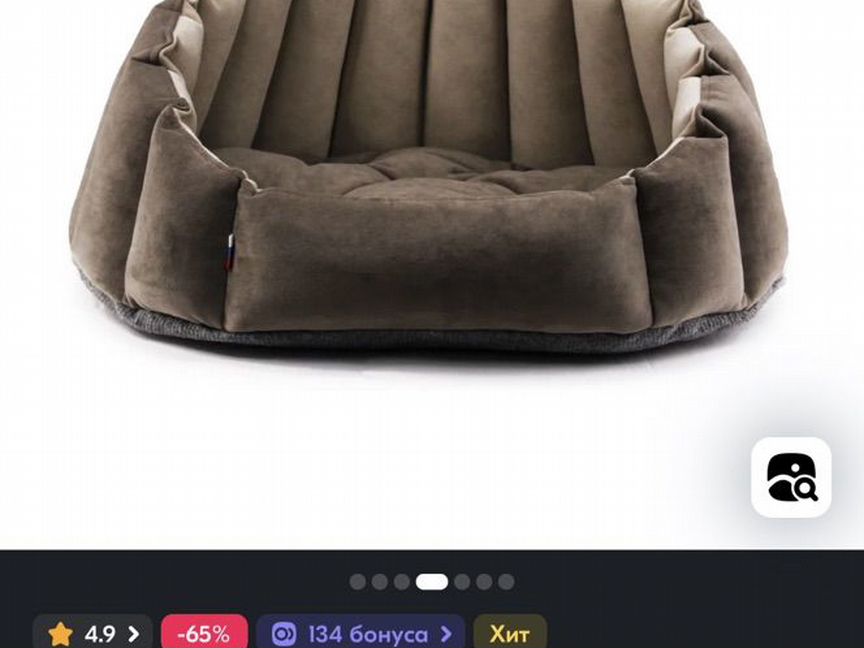View the 134 бонуса details
The height and width of the screenshot is (648, 864).
click(360, 633)
